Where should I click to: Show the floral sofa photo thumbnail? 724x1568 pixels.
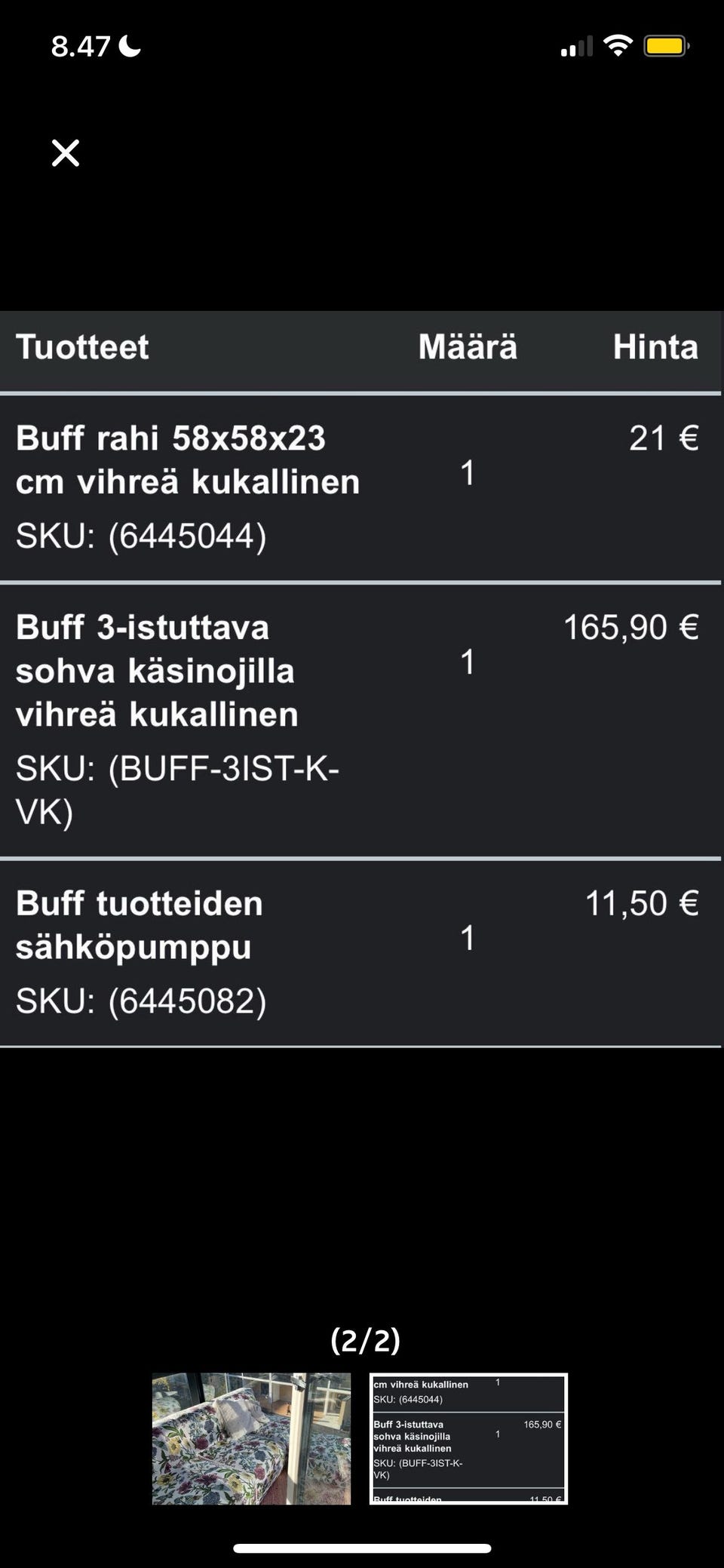click(251, 1438)
